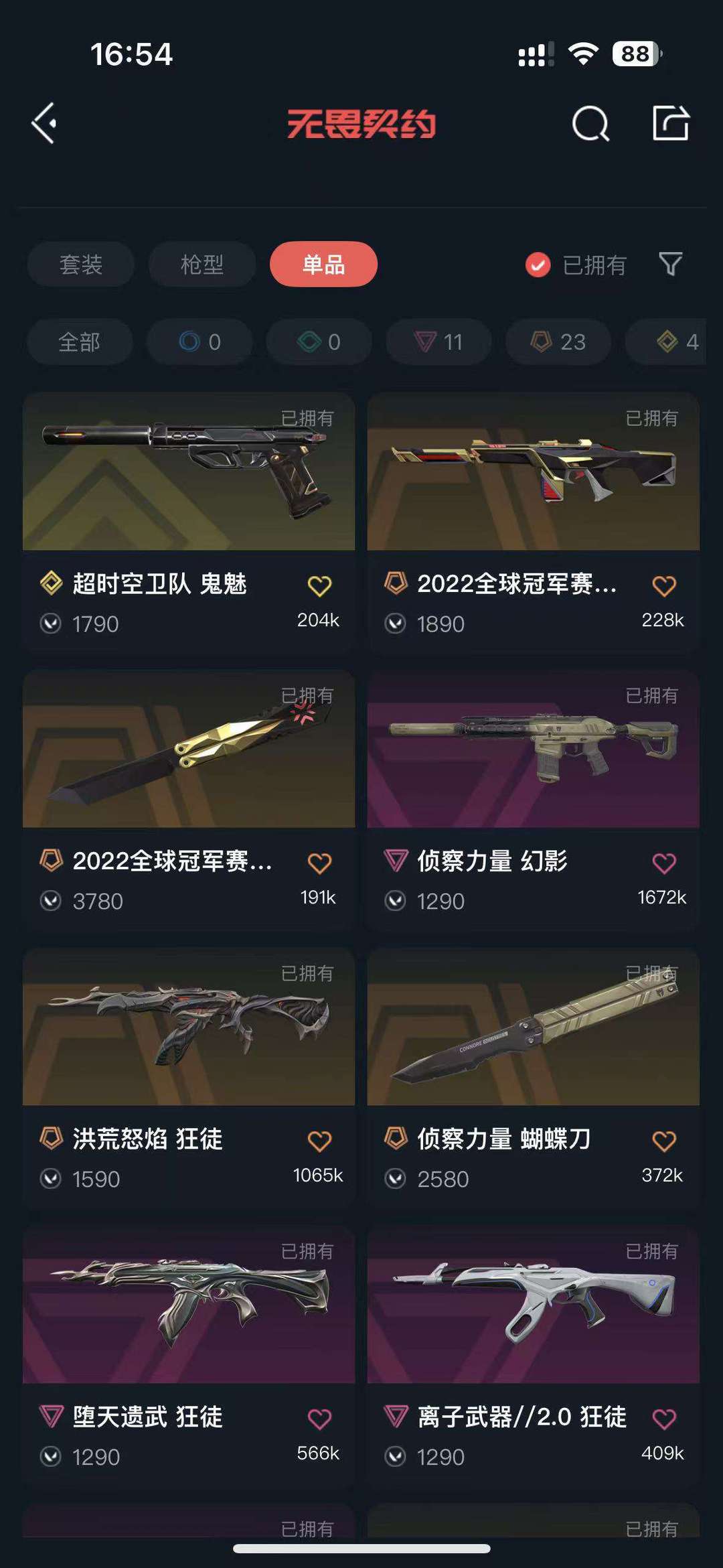Go back using the top-left arrow

pyautogui.click(x=44, y=123)
